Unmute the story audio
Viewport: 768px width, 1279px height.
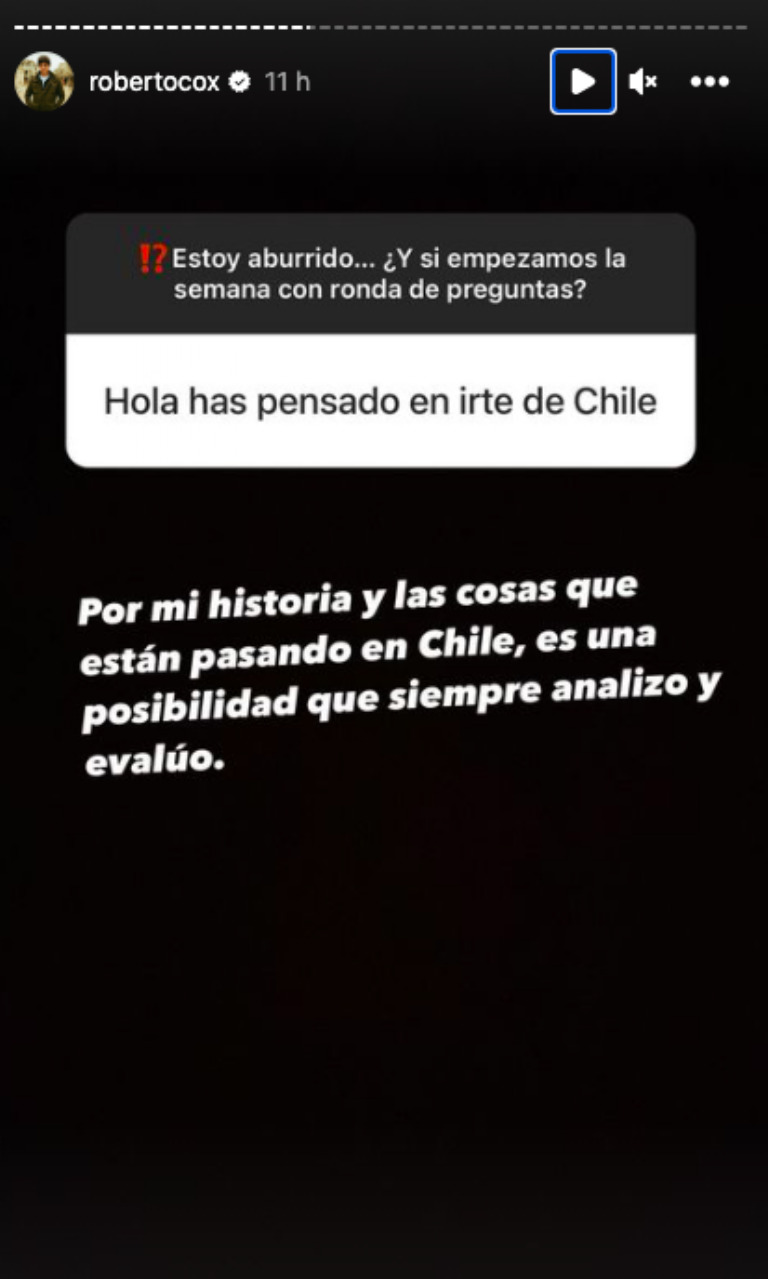click(643, 82)
